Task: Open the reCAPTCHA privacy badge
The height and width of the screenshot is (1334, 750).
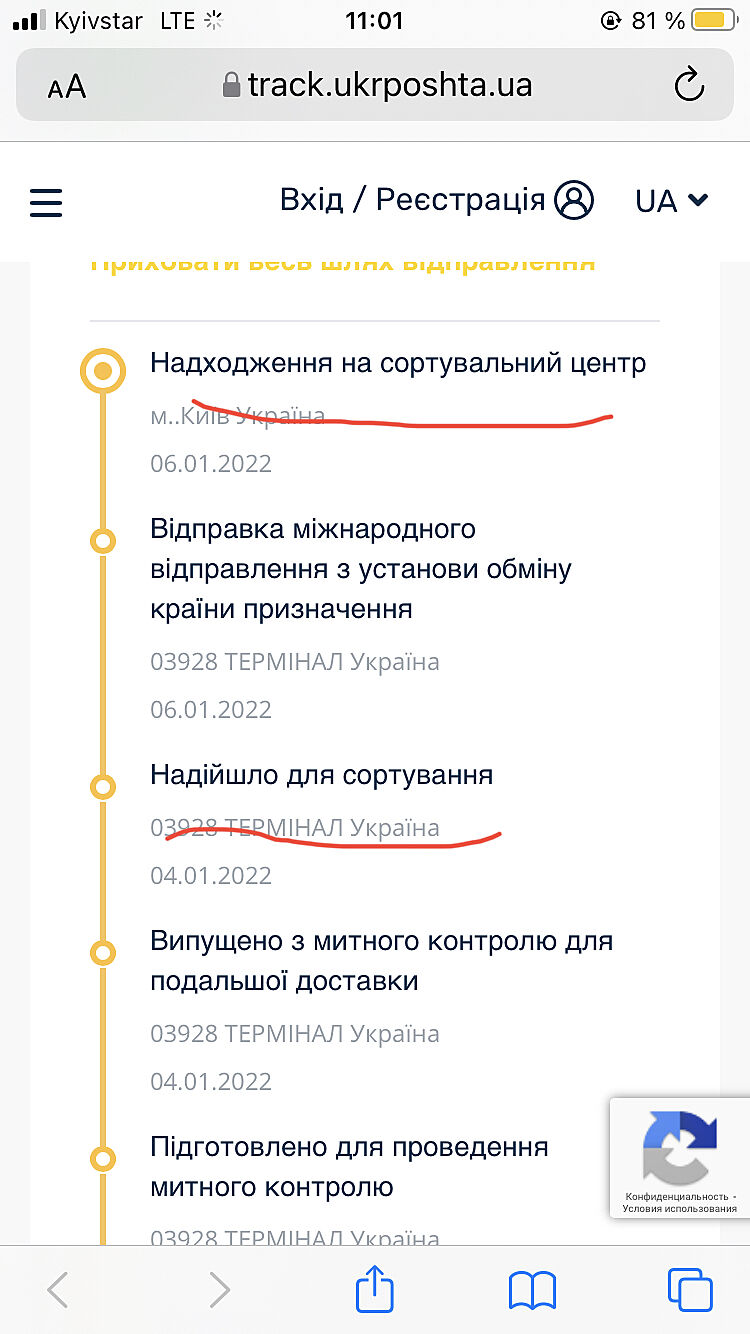Action: [x=680, y=1157]
